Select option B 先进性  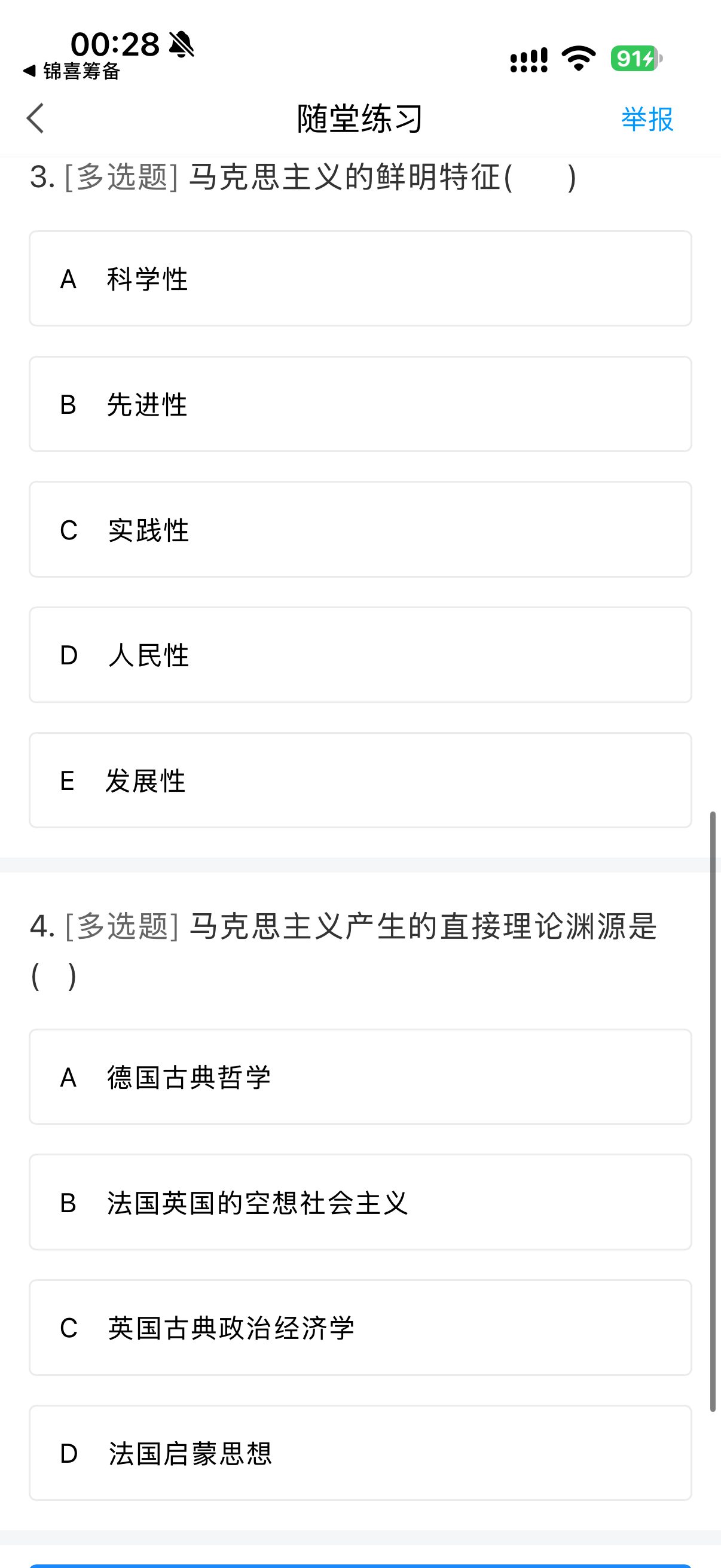click(x=360, y=404)
